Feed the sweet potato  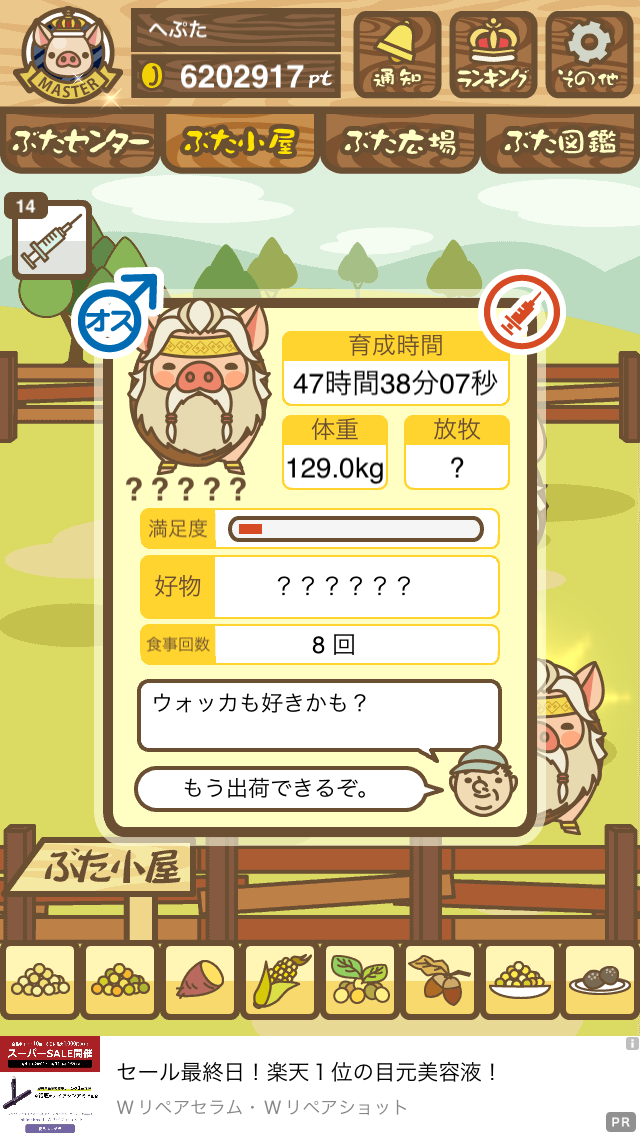200,981
